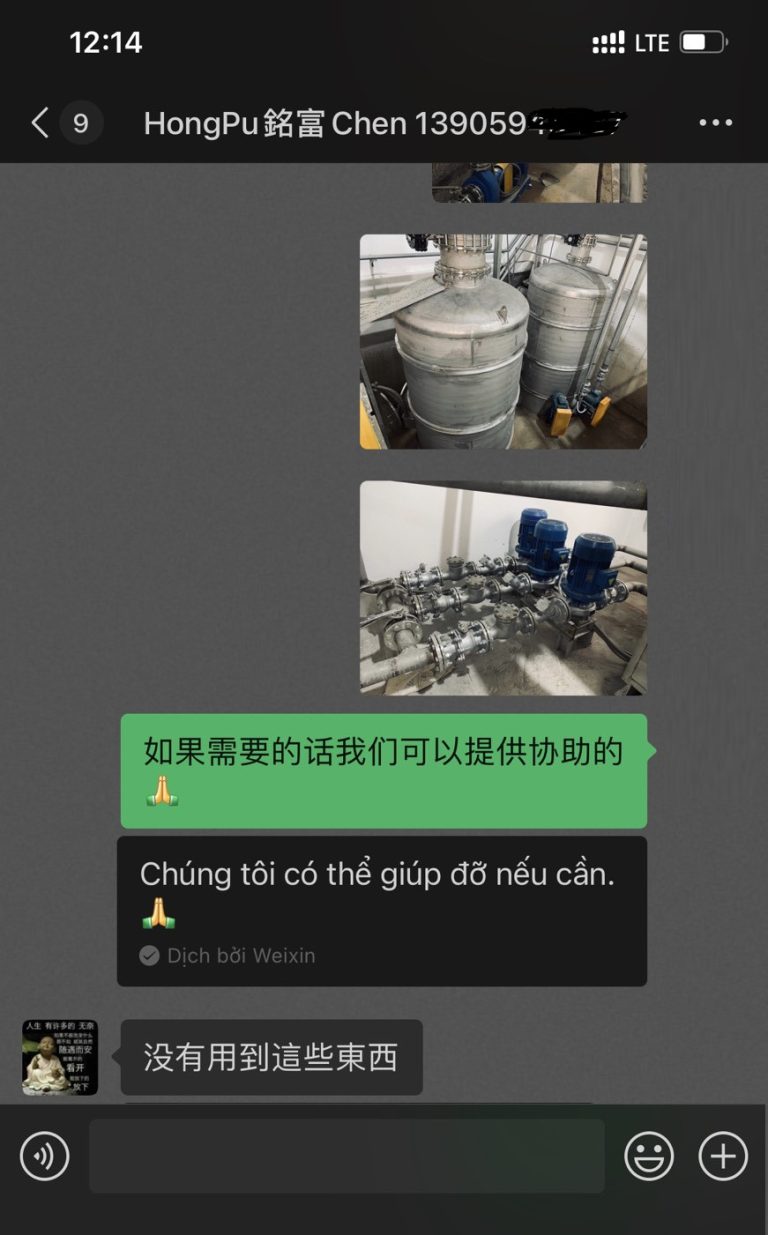Switch to voice message input
Screen dimensions: 768x1235
click(45, 1157)
